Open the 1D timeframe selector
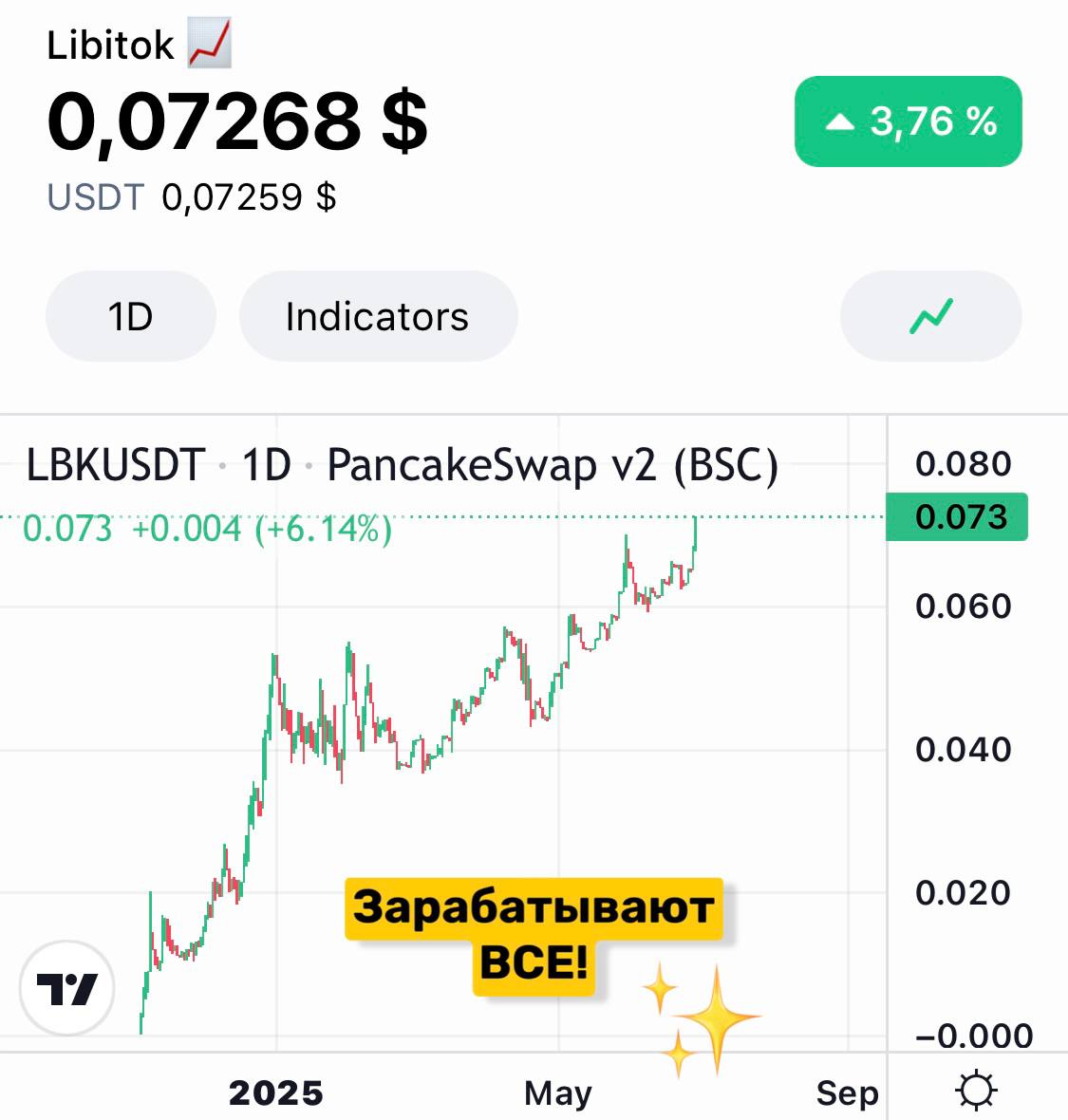 (x=131, y=316)
